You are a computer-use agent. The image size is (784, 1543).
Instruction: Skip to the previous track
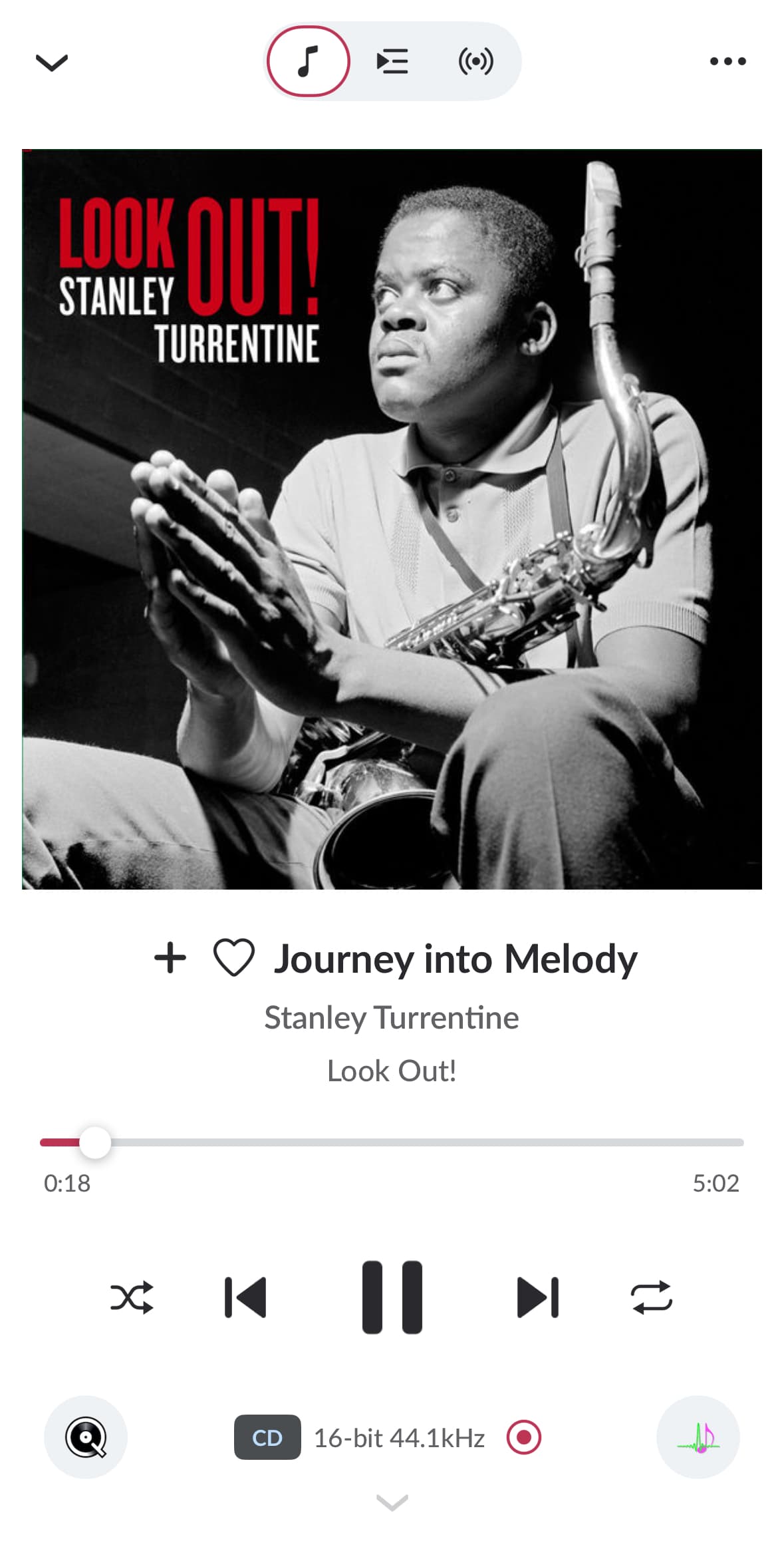[x=245, y=1297]
